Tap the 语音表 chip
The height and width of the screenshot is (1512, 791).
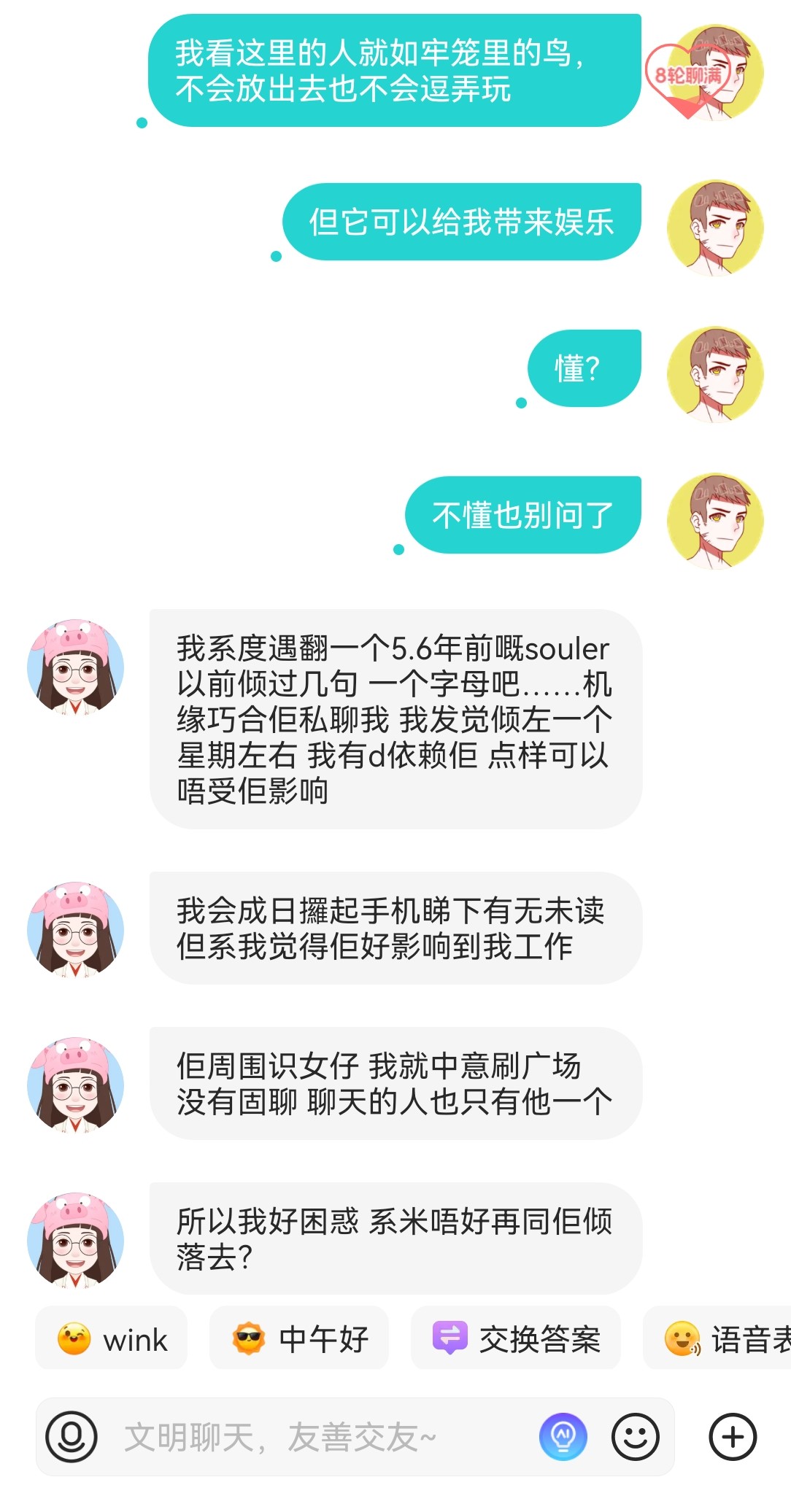(x=717, y=1339)
